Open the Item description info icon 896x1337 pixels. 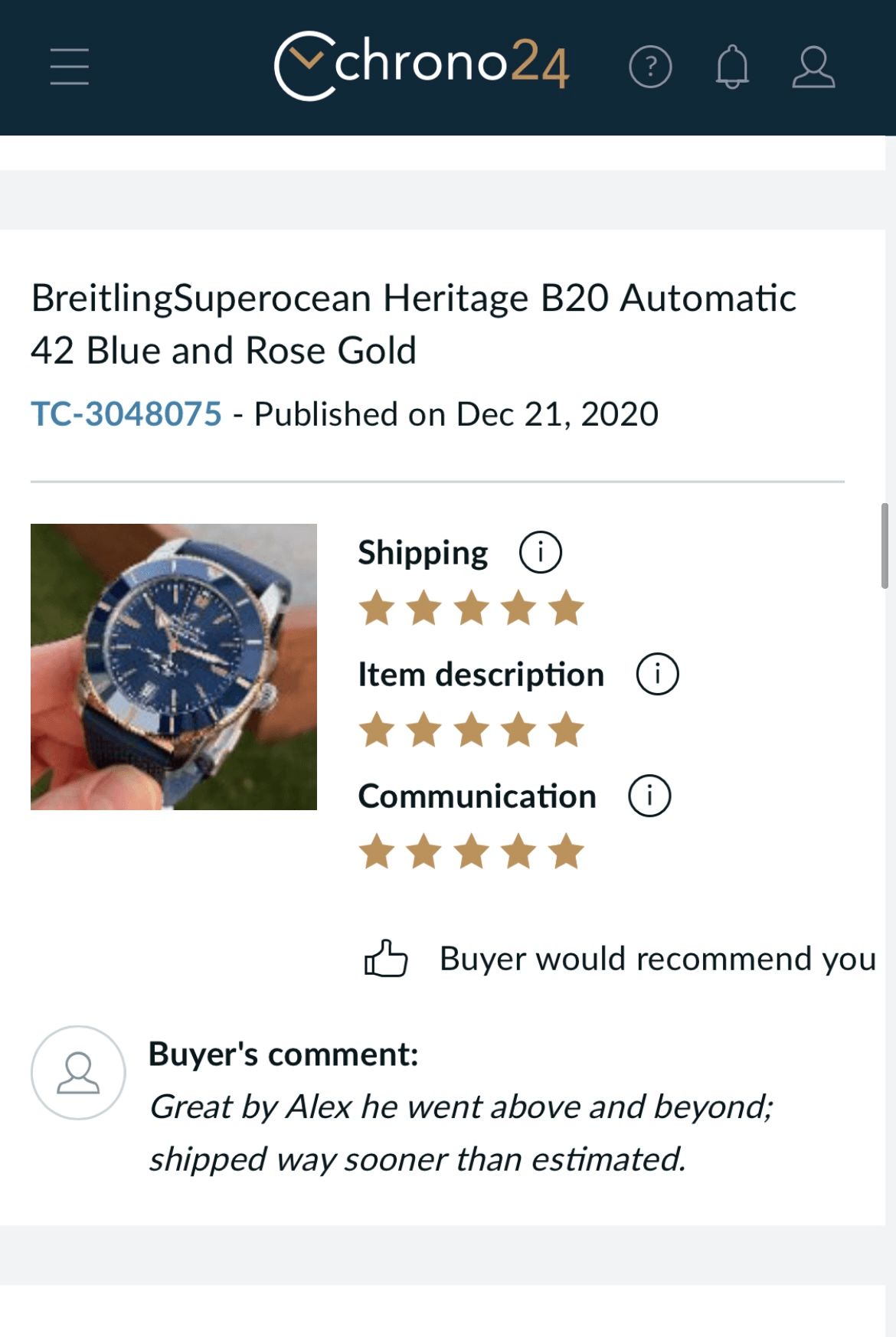pos(657,673)
